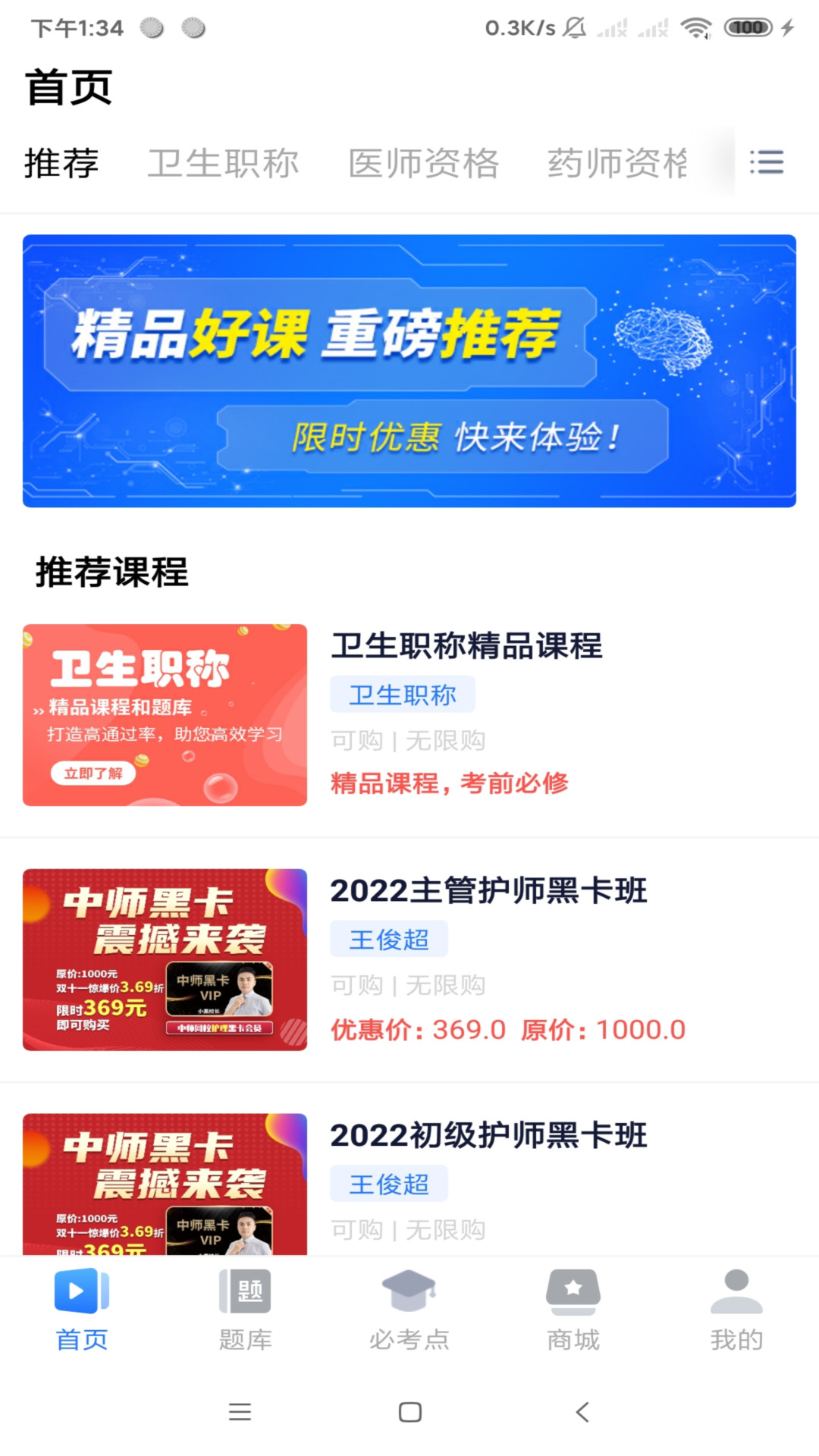Open the 2022初级护师黑卡班 course
The height and width of the screenshot is (1456, 819).
coord(488,1136)
